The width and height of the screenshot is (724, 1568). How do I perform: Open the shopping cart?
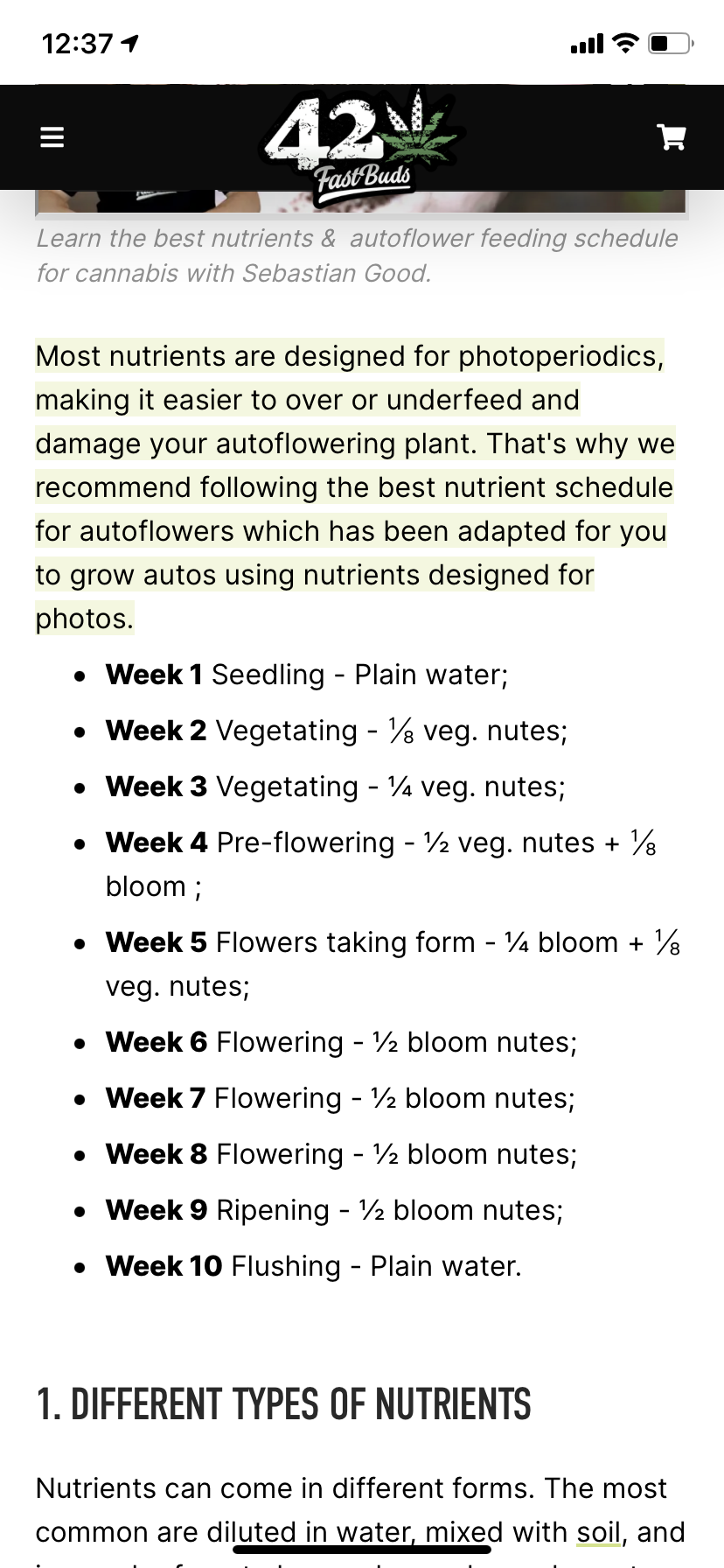pos(672,136)
